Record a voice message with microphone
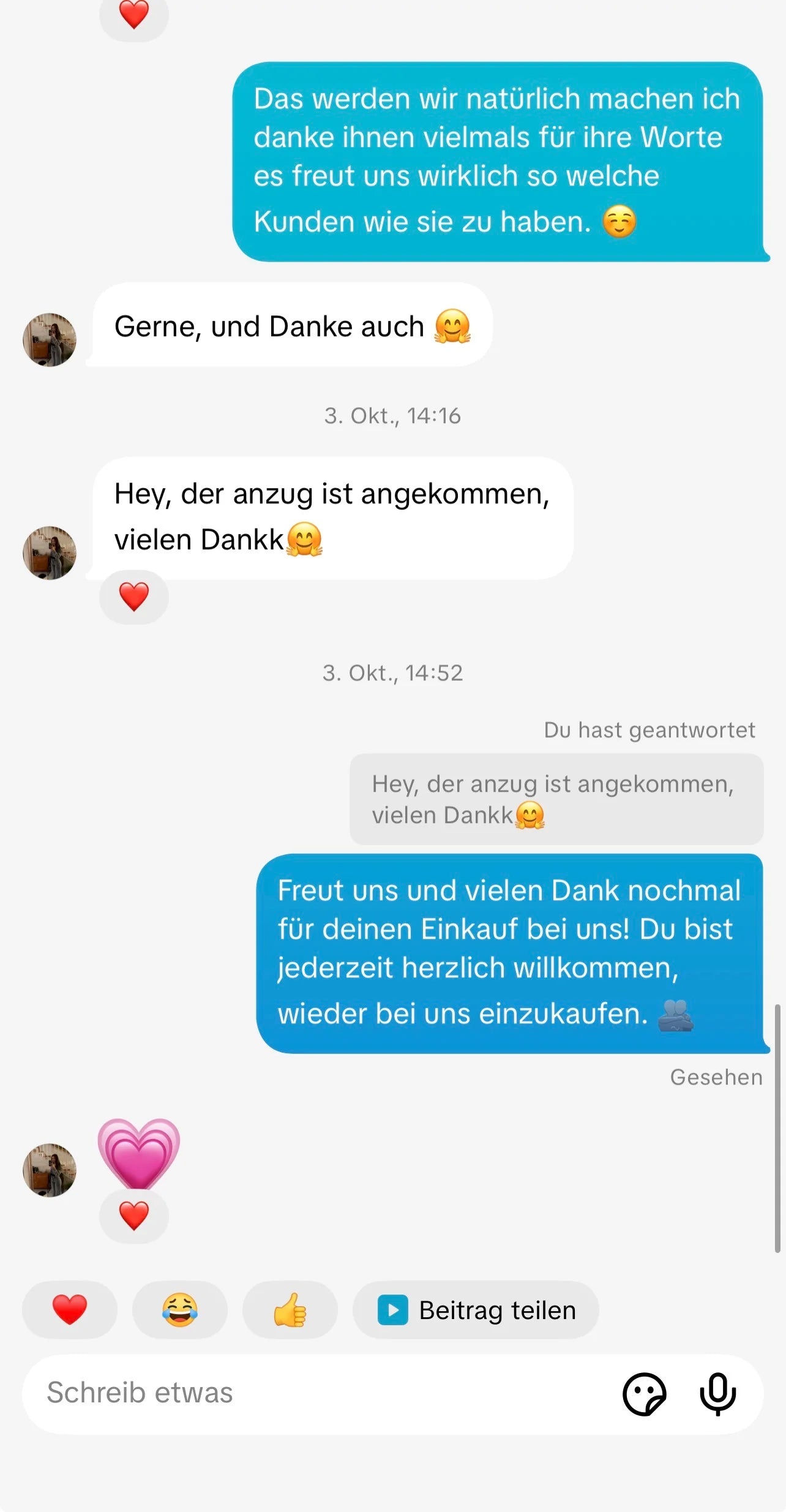The width and height of the screenshot is (786, 1512). tap(717, 1394)
